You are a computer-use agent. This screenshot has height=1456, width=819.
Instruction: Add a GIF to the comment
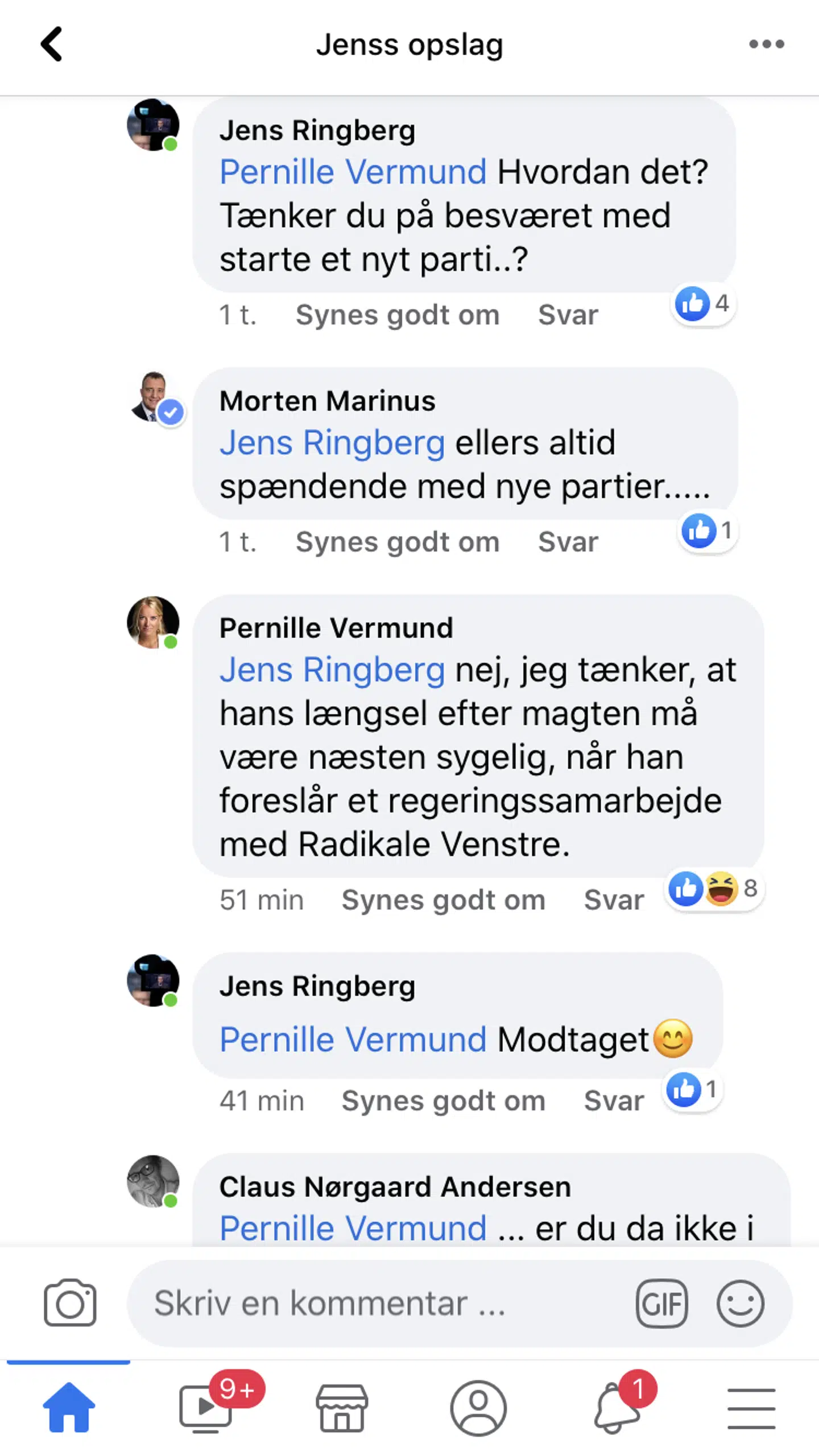pyautogui.click(x=661, y=1302)
